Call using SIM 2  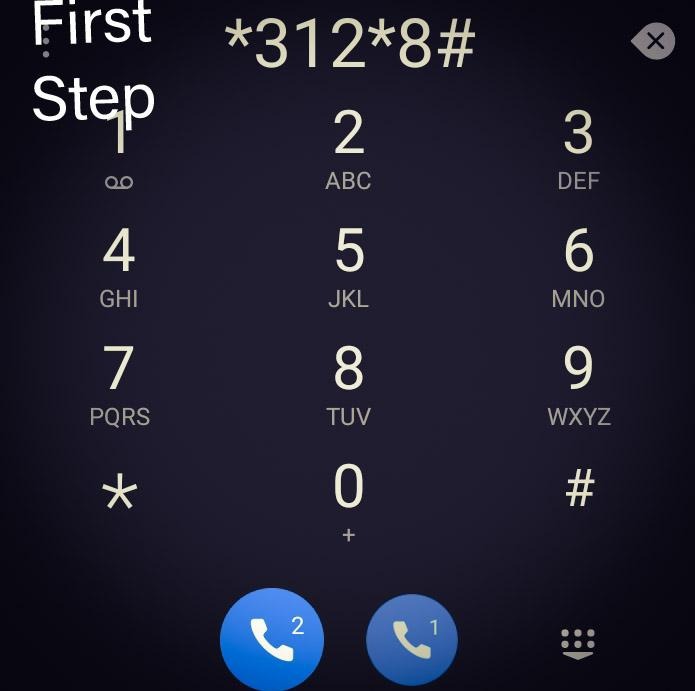[272, 640]
